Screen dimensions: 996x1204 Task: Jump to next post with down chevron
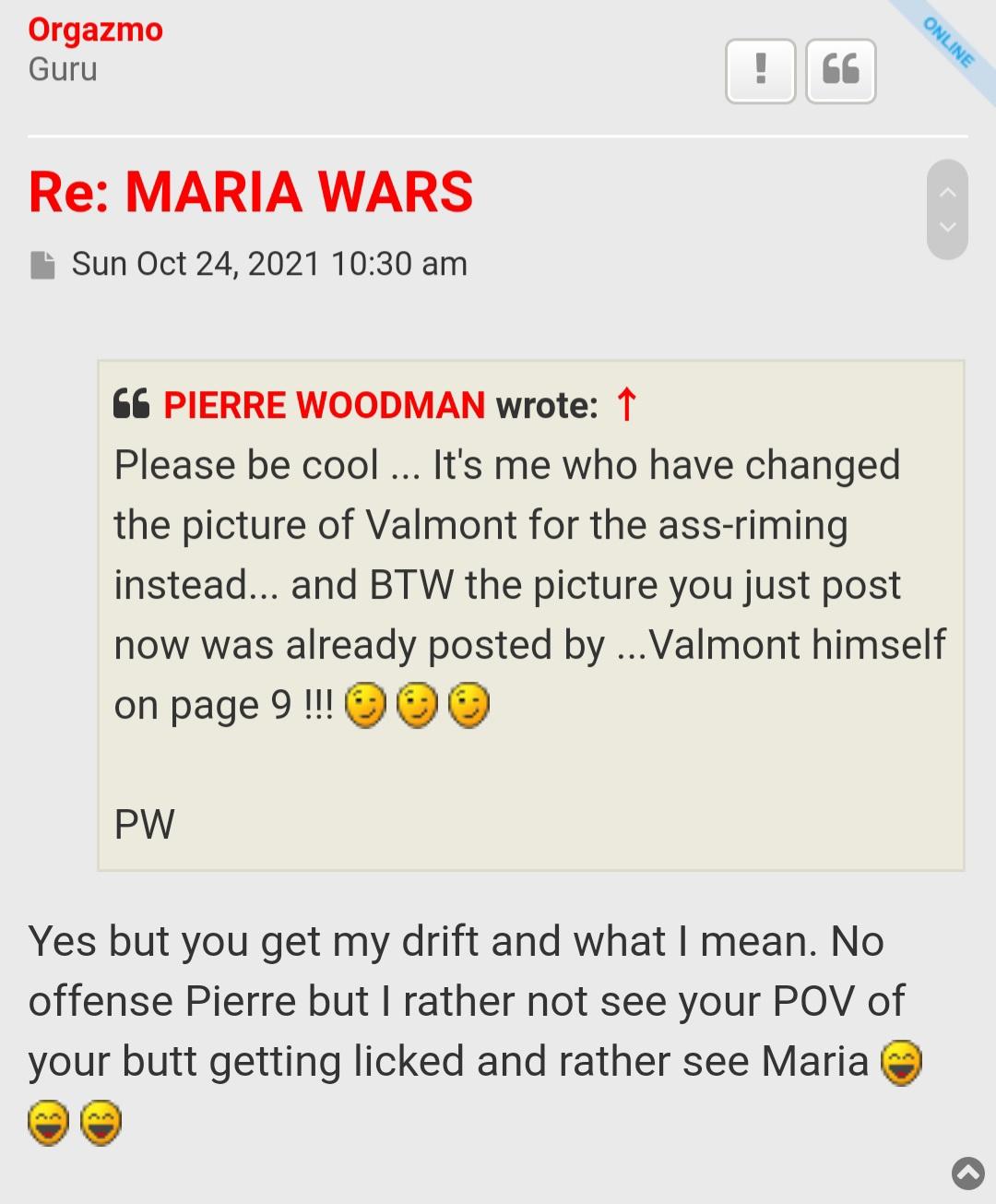click(x=947, y=227)
